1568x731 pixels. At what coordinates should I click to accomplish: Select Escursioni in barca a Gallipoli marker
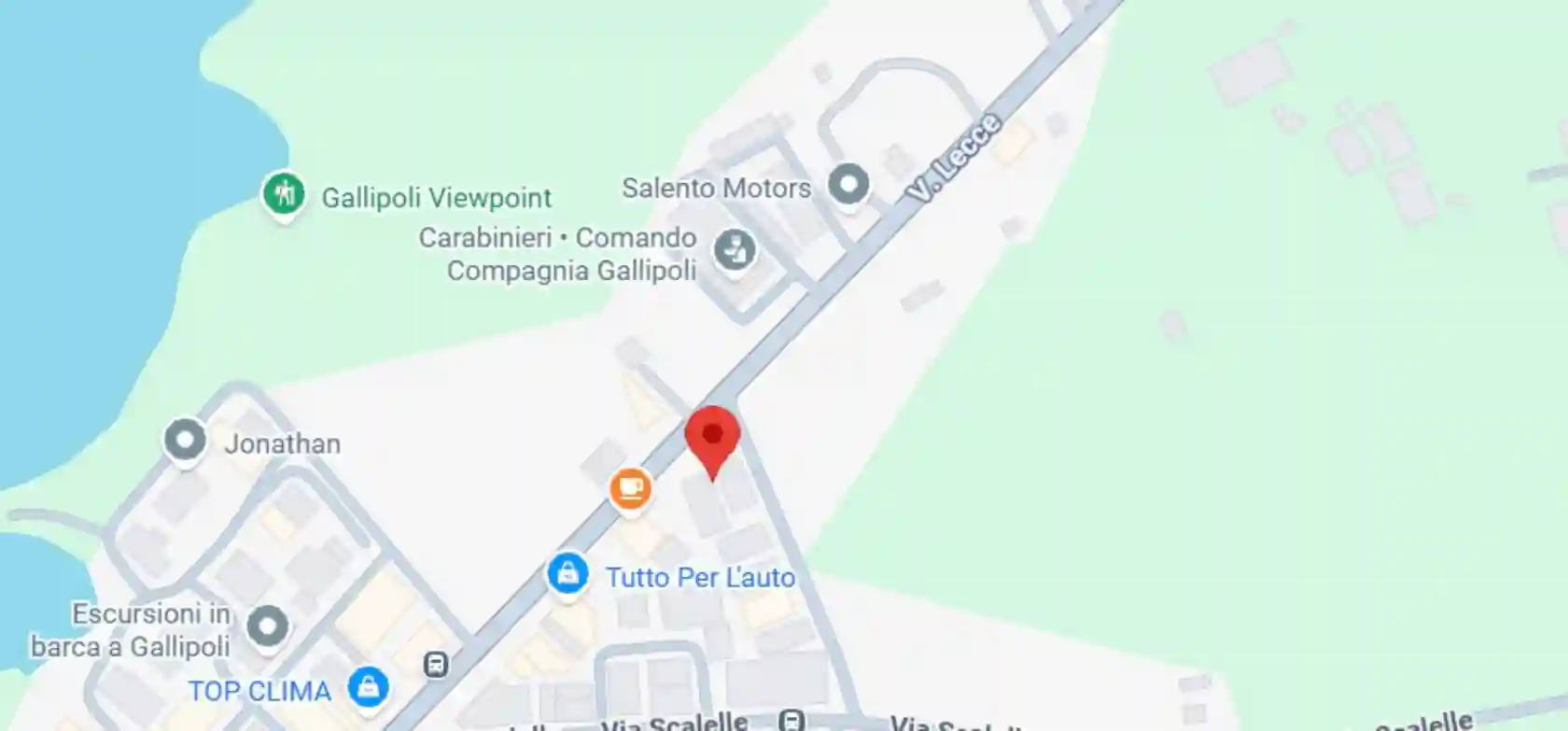point(268,626)
